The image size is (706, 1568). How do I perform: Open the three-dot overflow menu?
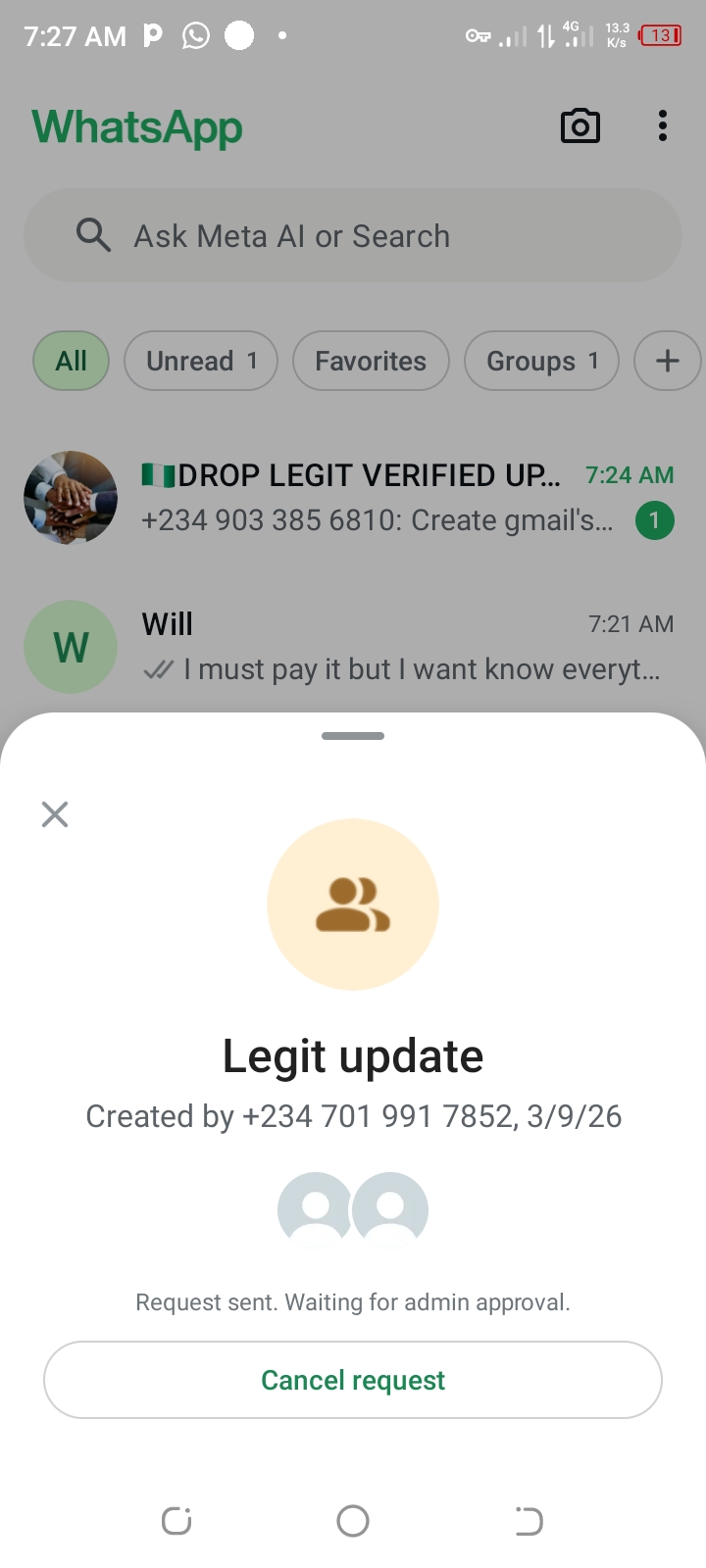[663, 126]
